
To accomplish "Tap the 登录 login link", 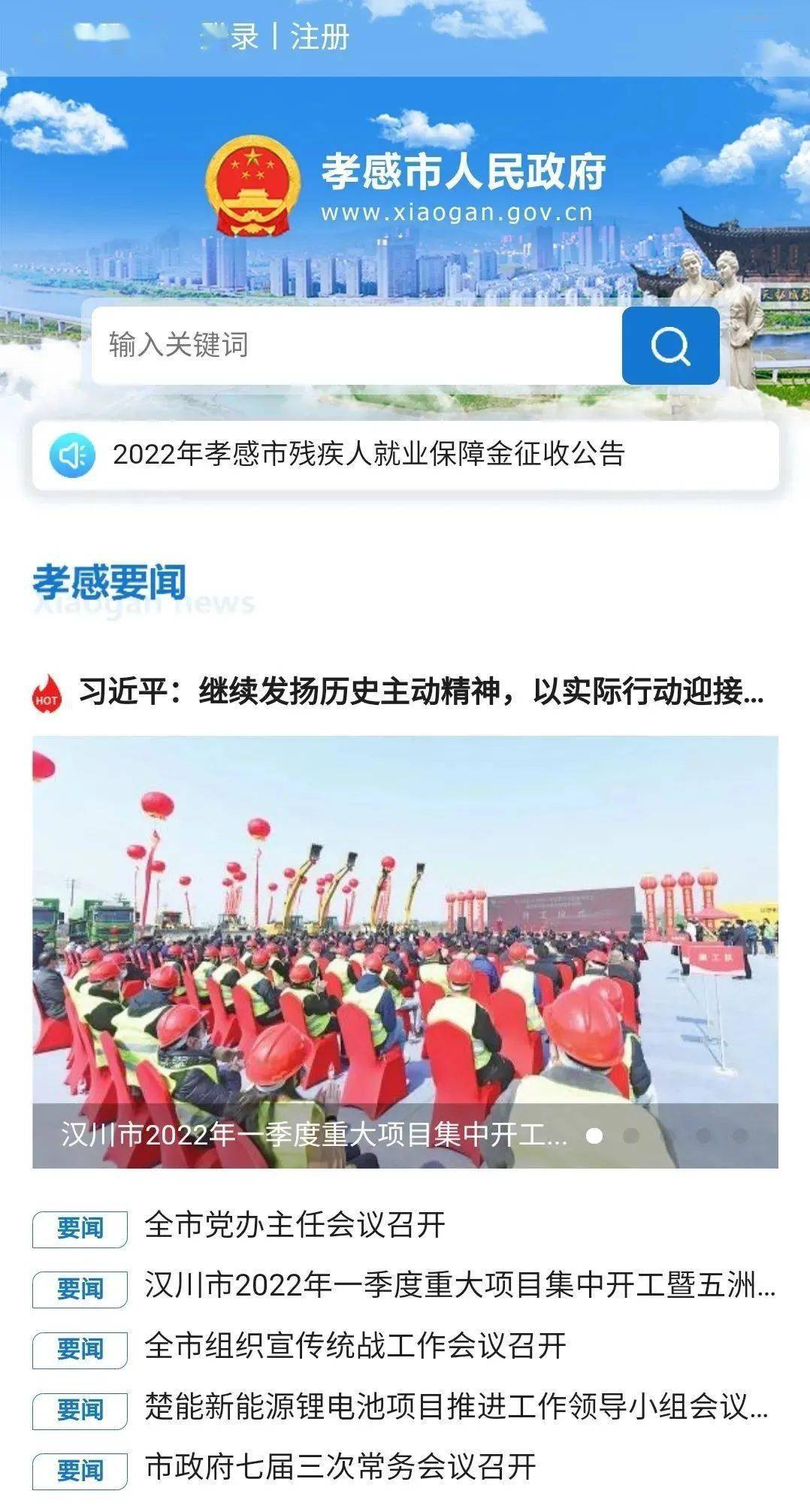I will 230,37.
